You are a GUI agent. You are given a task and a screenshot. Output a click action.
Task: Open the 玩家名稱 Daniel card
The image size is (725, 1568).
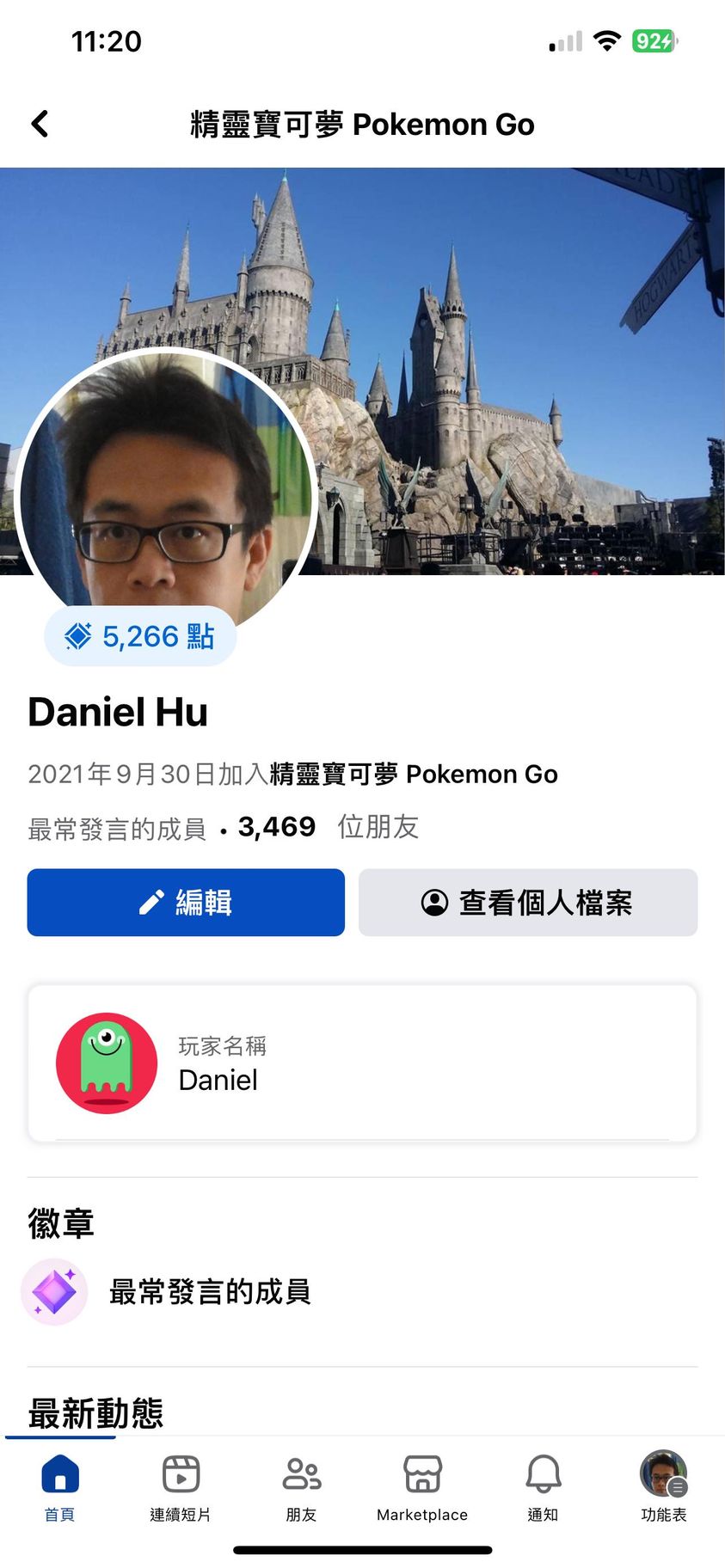(362, 1063)
